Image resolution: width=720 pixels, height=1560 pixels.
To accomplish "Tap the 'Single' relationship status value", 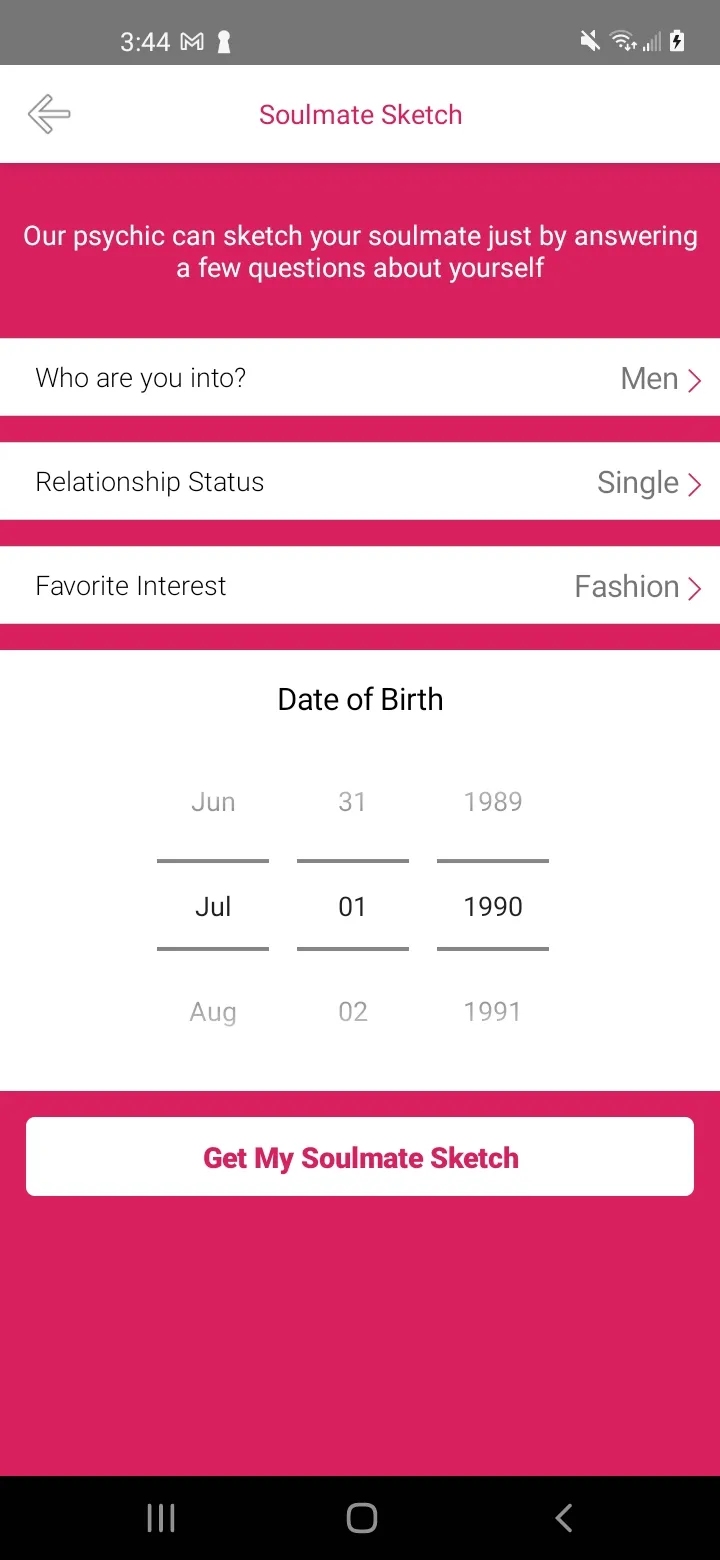I will pos(637,482).
